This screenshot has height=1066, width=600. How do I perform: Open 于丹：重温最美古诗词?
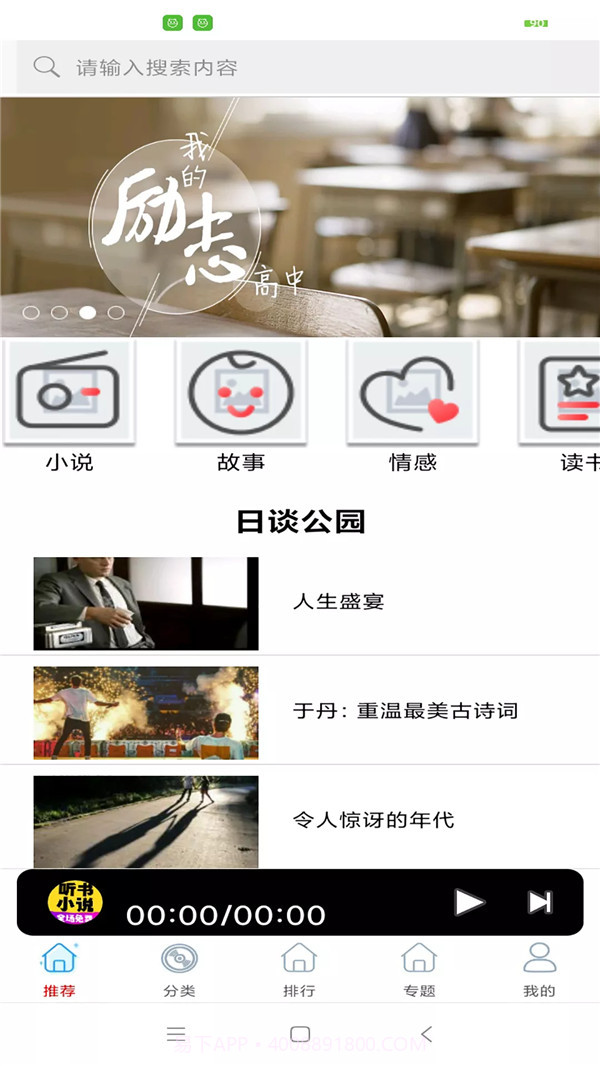pyautogui.click(x=300, y=711)
